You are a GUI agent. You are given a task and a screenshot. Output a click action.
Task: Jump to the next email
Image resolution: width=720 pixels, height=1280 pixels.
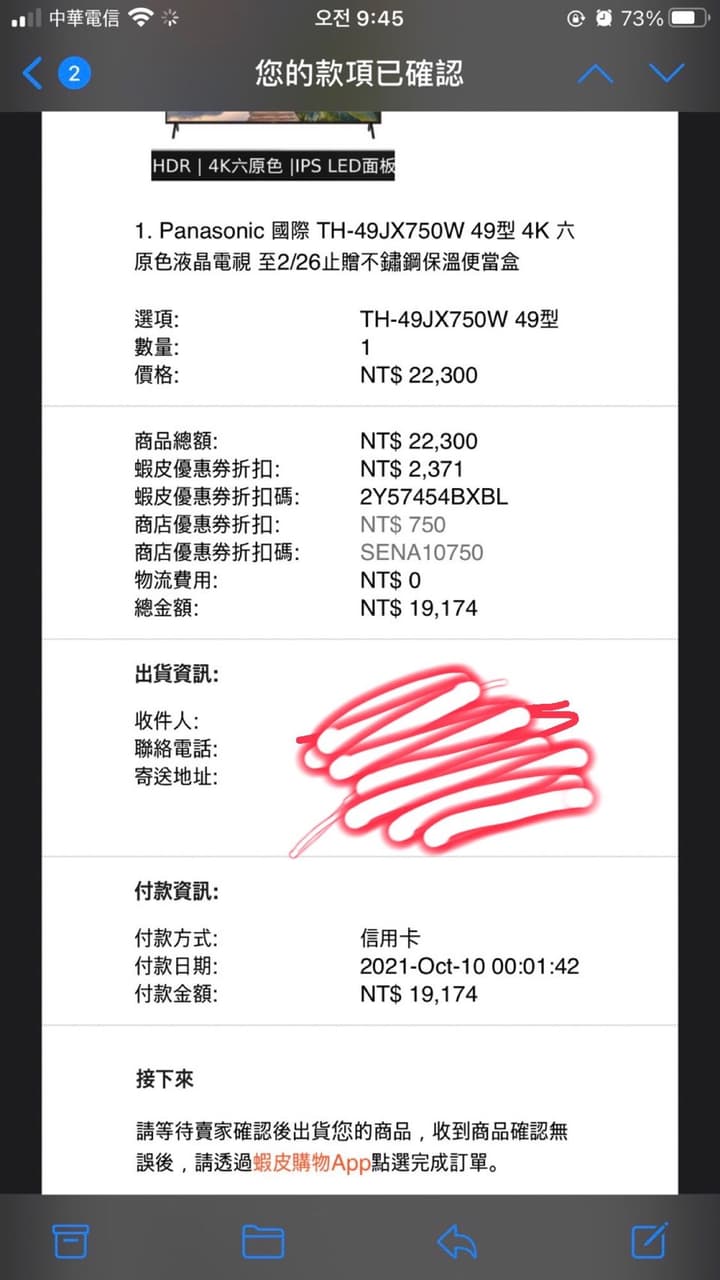[666, 73]
